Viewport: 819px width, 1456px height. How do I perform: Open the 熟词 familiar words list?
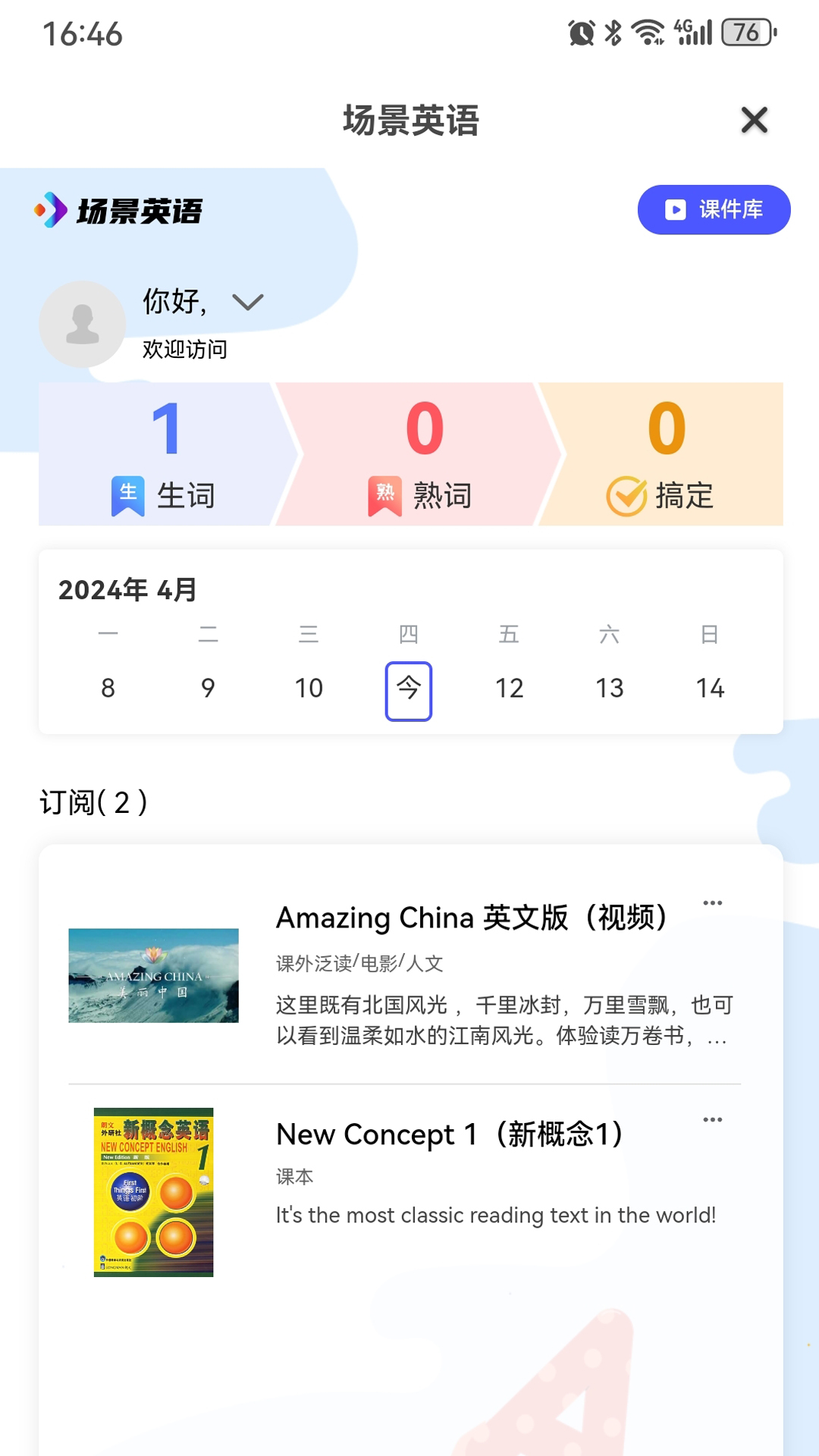(422, 454)
